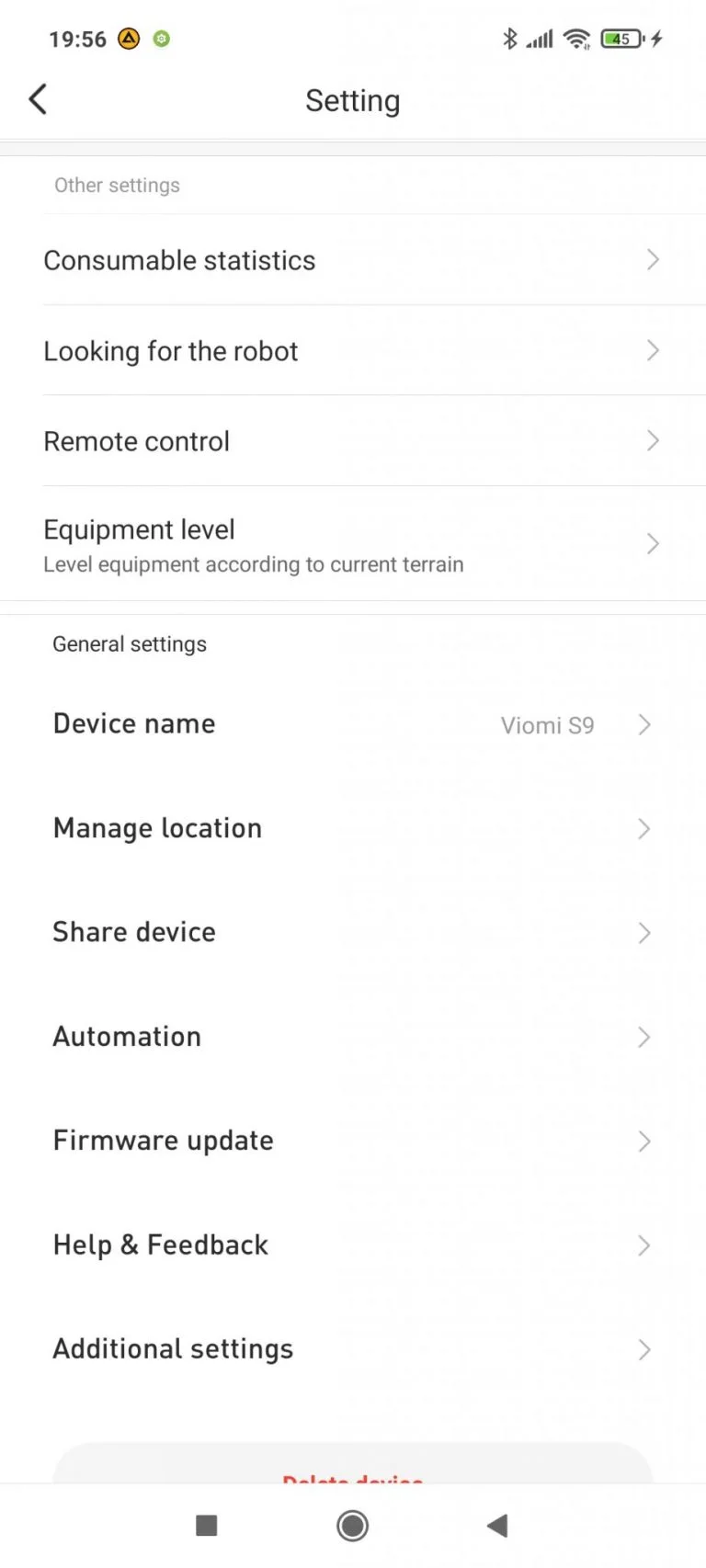Tap the home circle navigation button
The width and height of the screenshot is (706, 1568).
coord(352,1524)
